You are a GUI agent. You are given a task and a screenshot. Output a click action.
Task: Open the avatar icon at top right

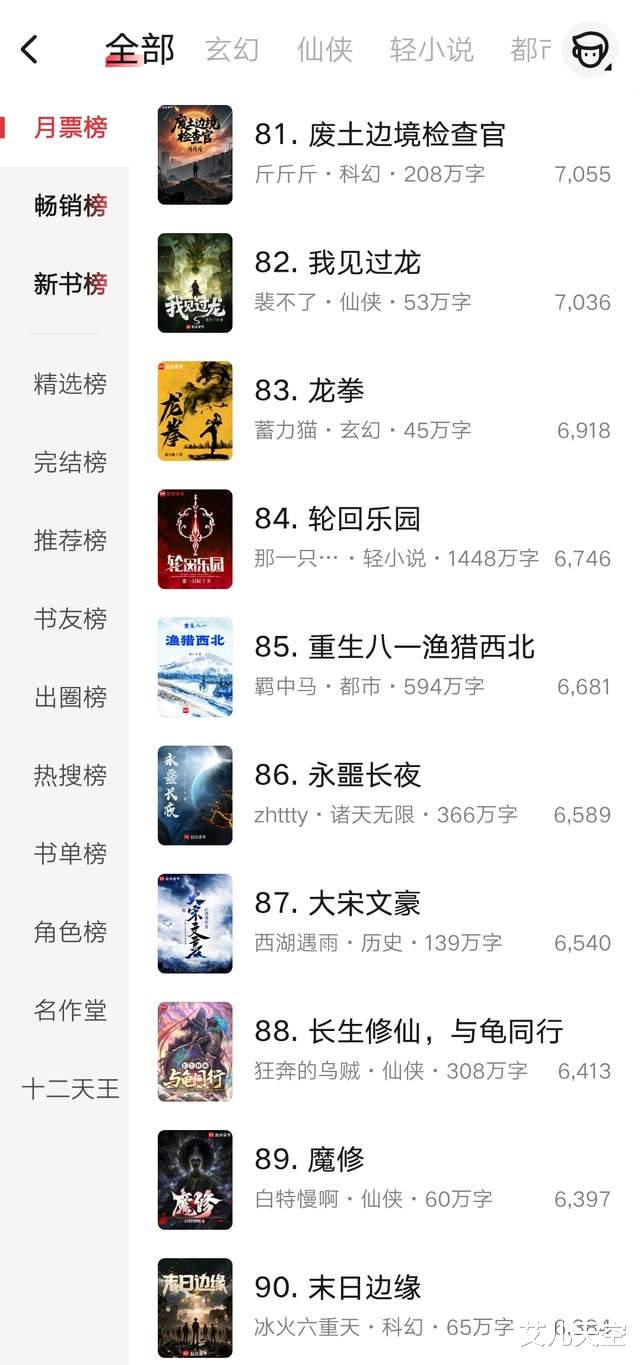point(590,49)
